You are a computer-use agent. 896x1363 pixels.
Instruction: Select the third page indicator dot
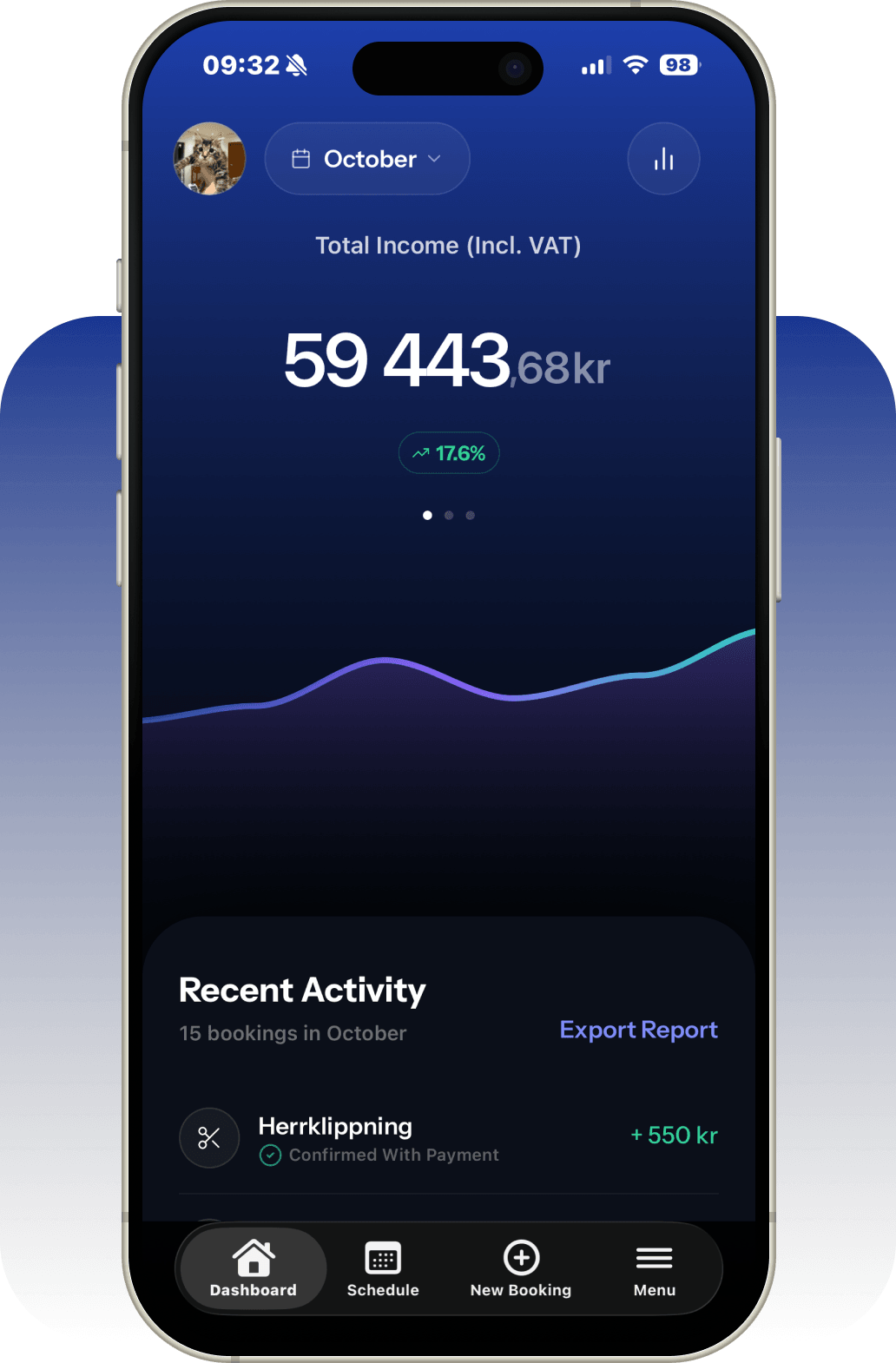470,515
